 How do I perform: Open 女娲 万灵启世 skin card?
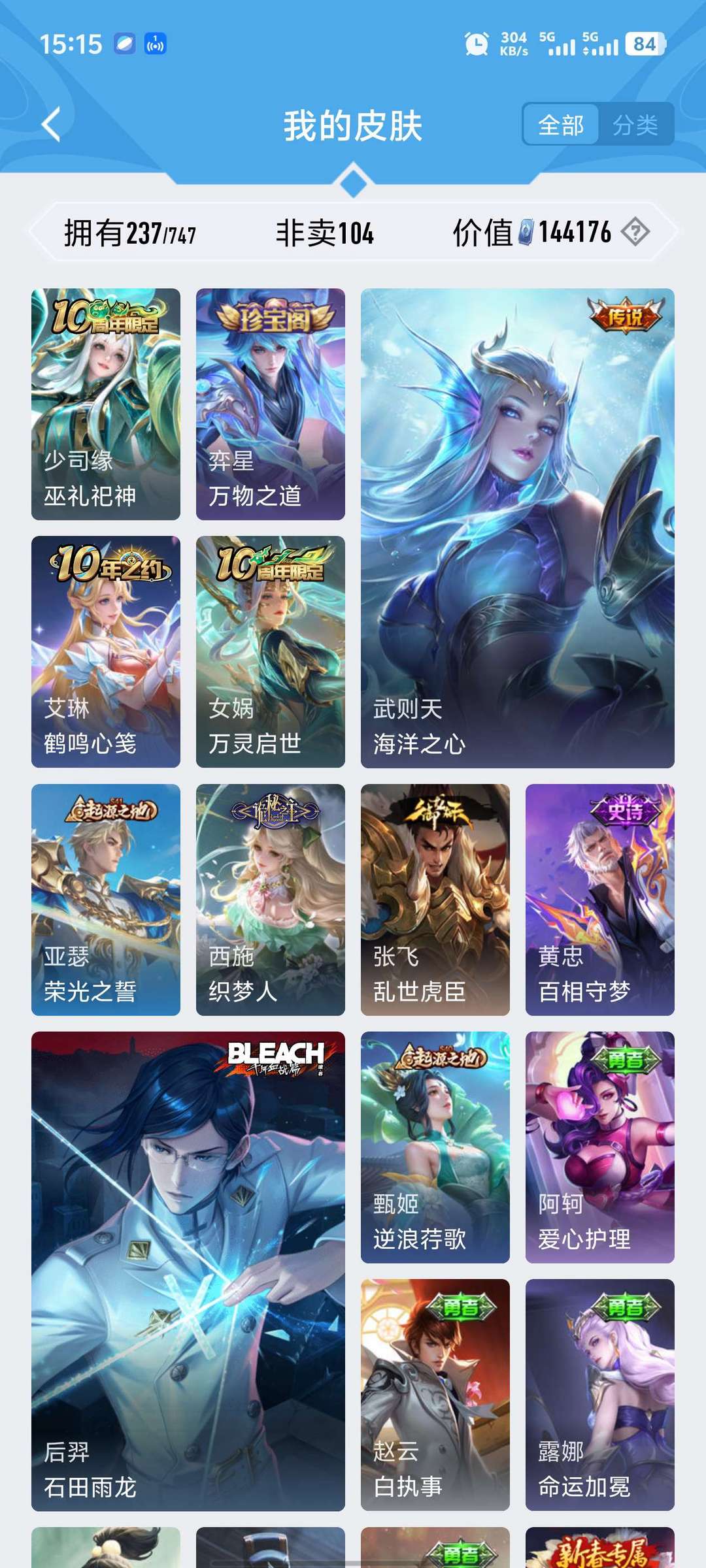271,651
